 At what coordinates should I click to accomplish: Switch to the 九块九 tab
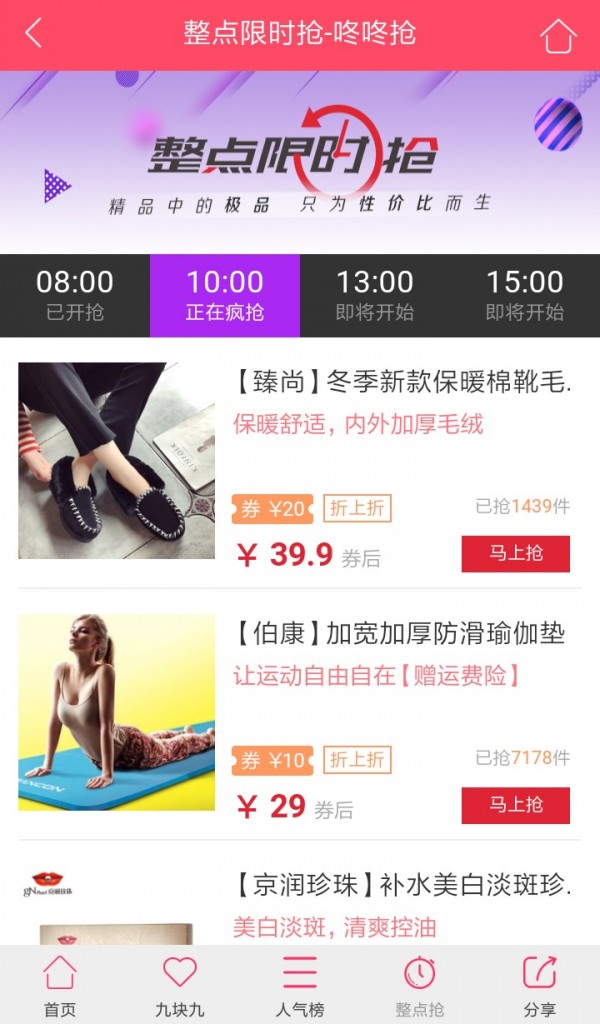point(180,985)
